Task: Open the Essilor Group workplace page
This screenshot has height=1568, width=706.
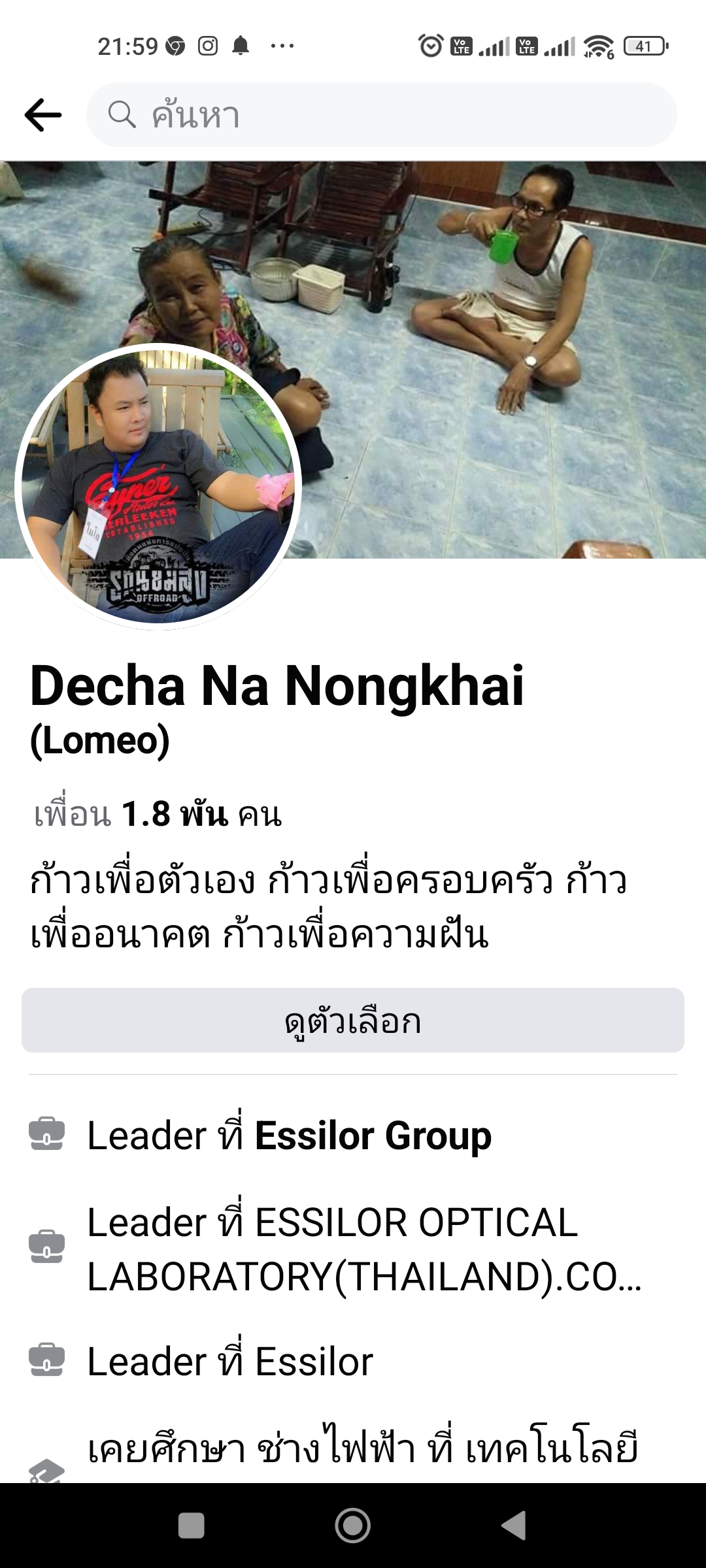Action: point(373,1135)
